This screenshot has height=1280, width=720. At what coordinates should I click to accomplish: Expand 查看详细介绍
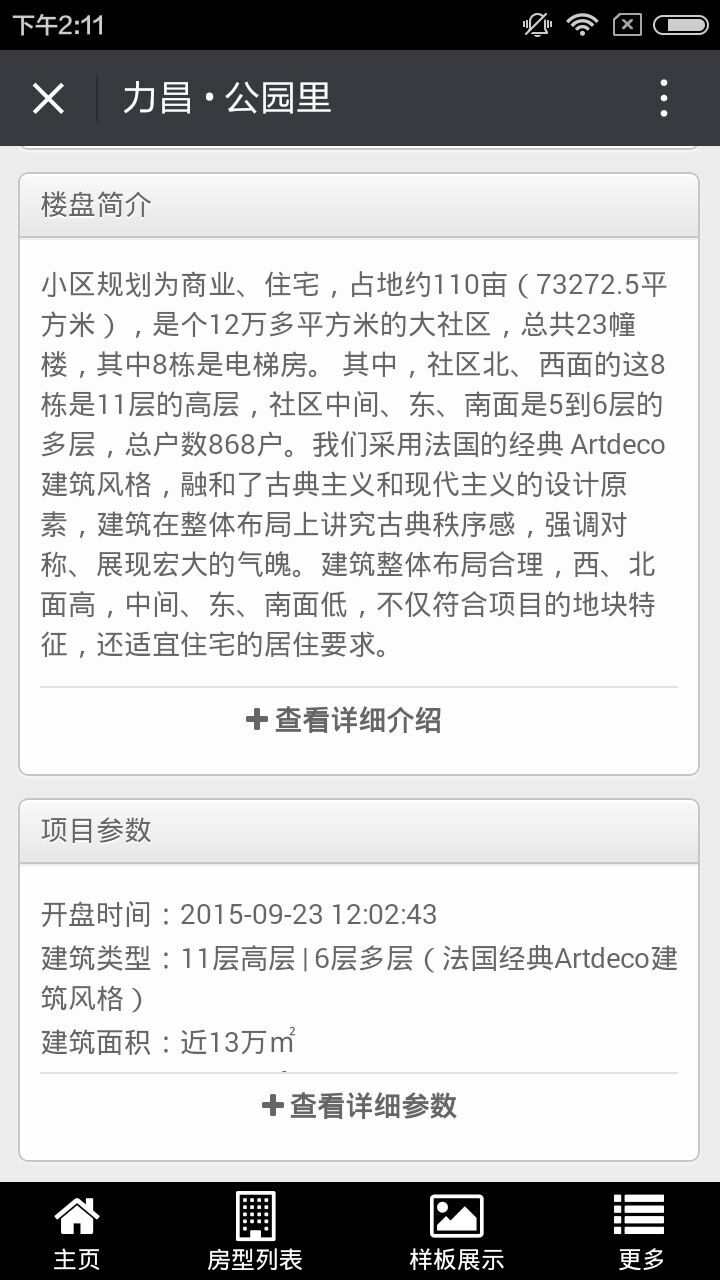tap(344, 719)
